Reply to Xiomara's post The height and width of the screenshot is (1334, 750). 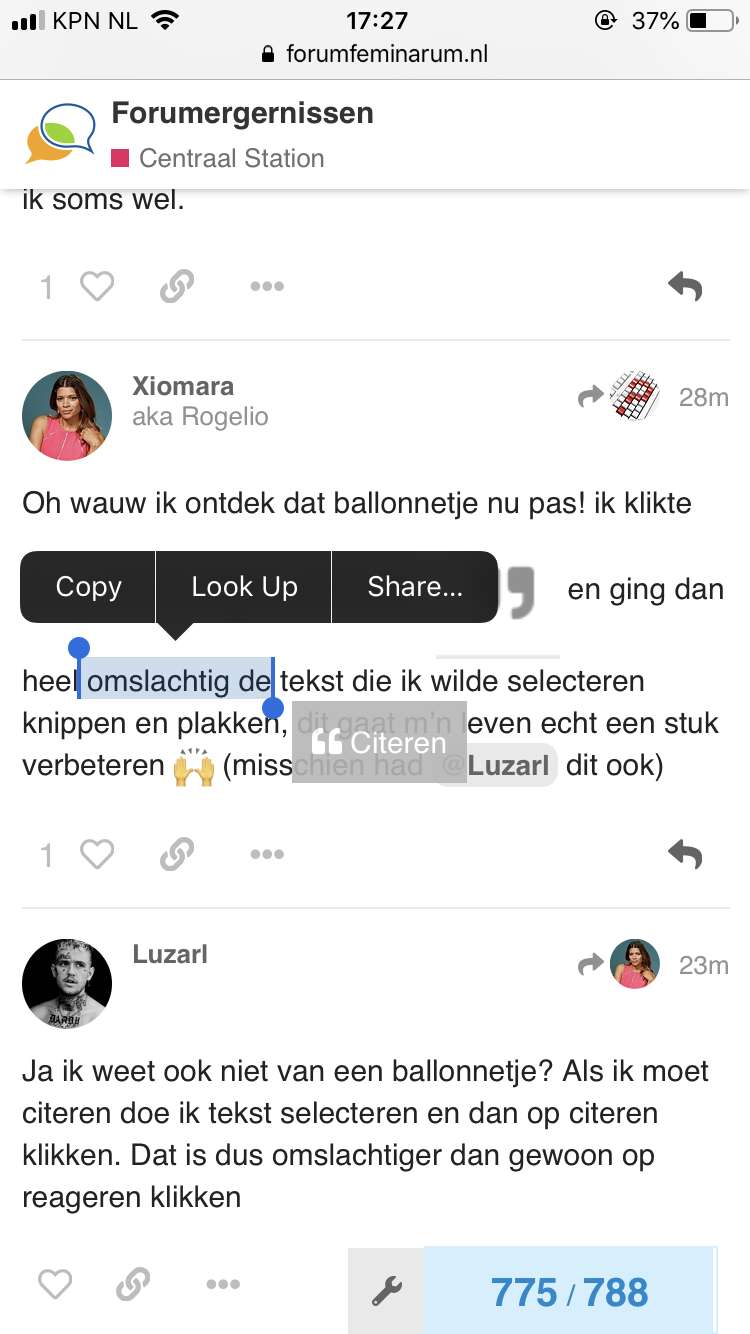[686, 855]
